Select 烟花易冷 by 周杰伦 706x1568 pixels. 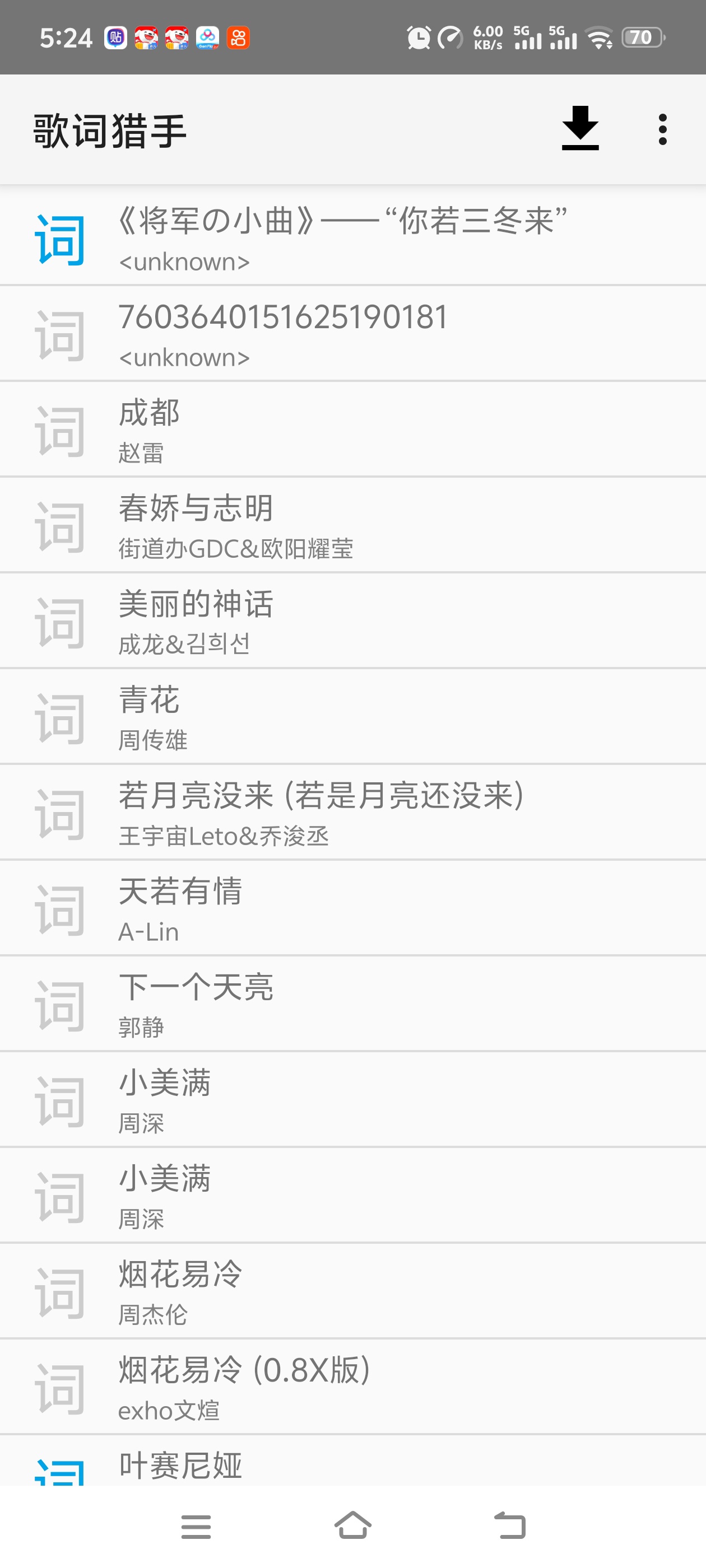[x=352, y=1291]
